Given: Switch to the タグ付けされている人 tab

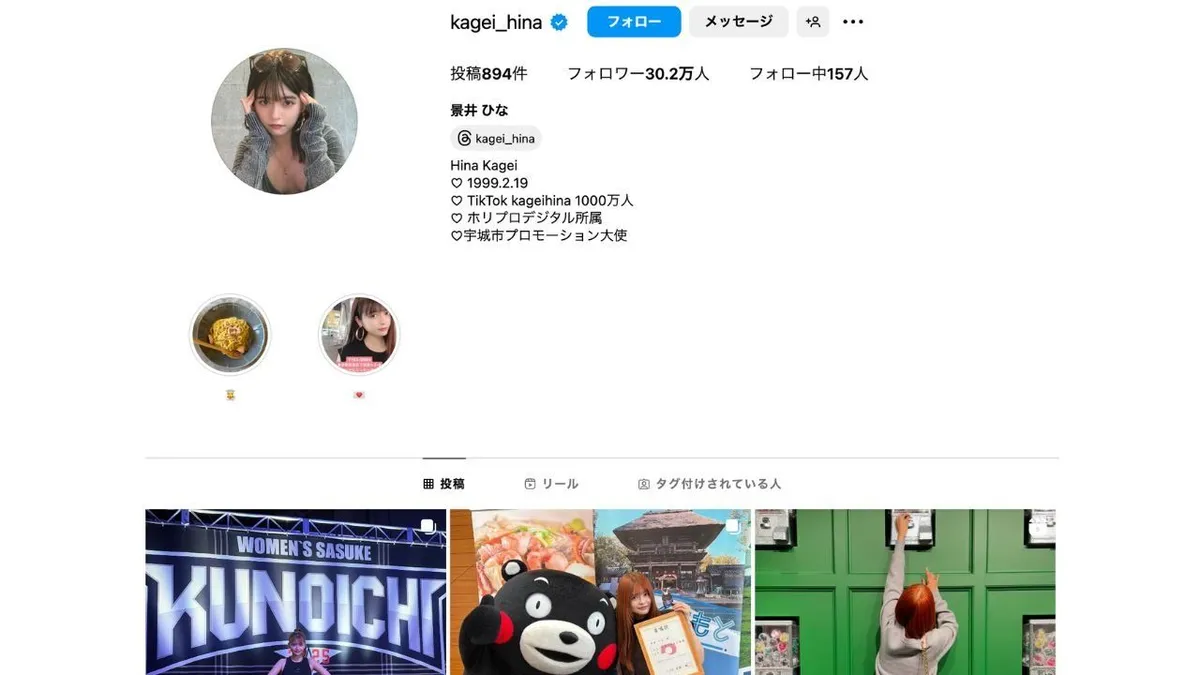Looking at the screenshot, I should click(709, 484).
